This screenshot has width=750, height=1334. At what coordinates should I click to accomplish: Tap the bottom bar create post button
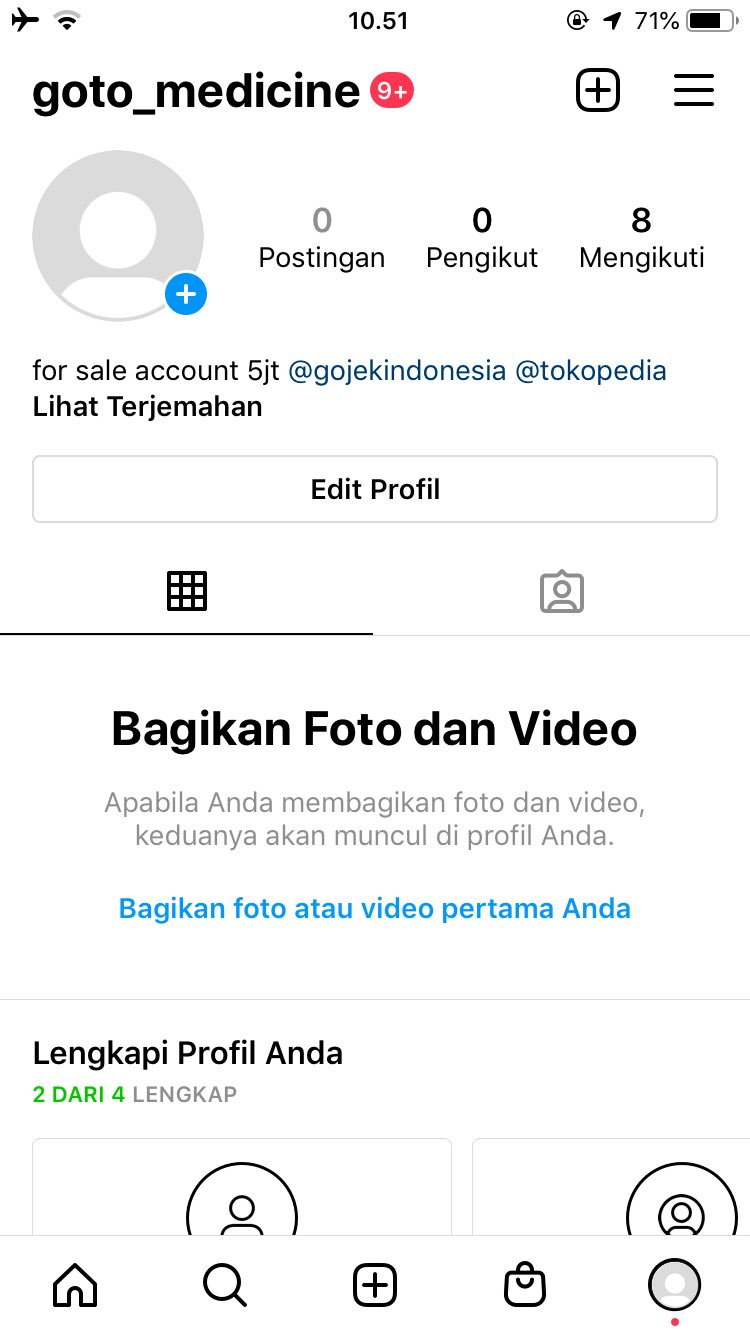[x=375, y=1284]
